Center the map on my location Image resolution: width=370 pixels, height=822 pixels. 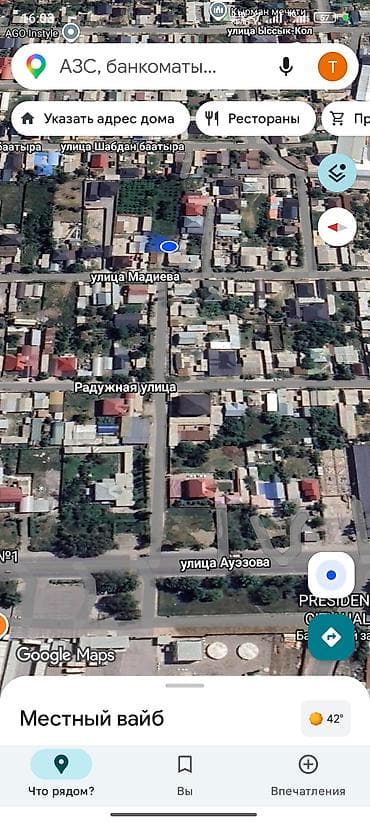pyautogui.click(x=331, y=575)
